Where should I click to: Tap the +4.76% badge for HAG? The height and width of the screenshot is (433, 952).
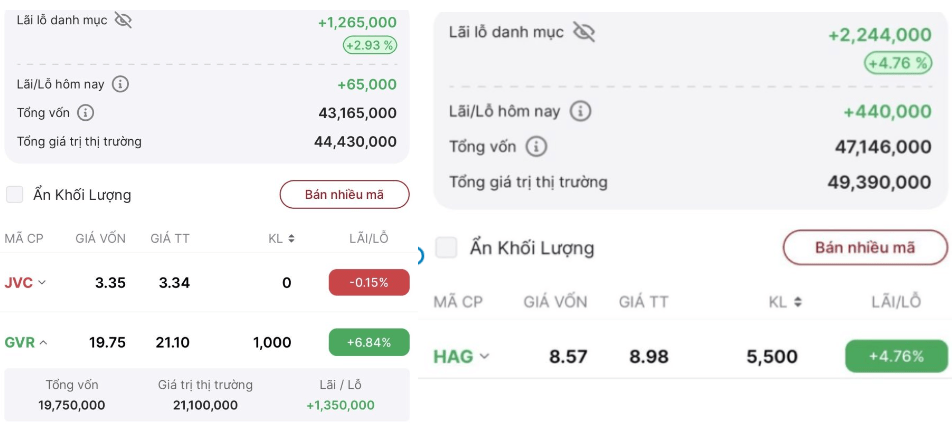[896, 356]
